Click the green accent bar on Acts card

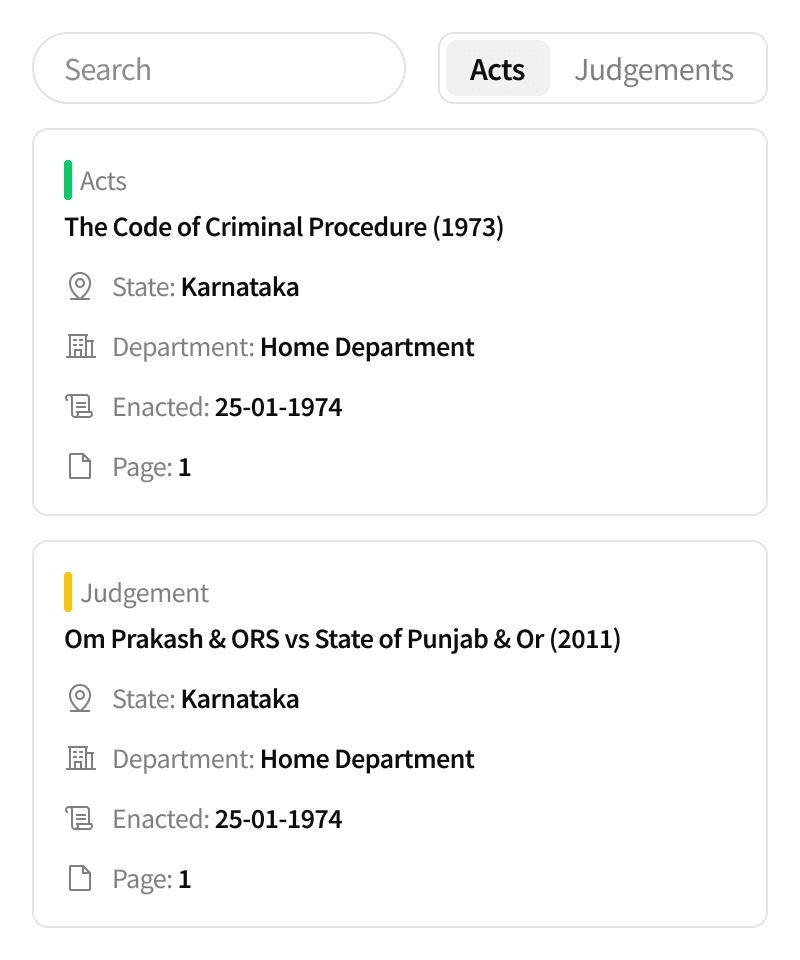tap(67, 181)
